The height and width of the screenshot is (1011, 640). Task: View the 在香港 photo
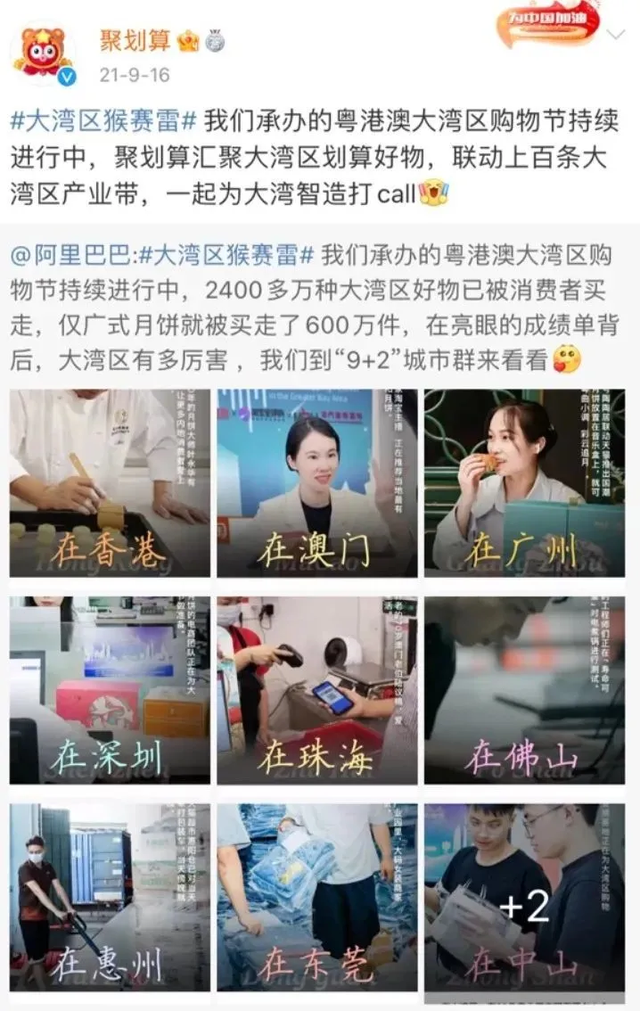(x=110, y=482)
